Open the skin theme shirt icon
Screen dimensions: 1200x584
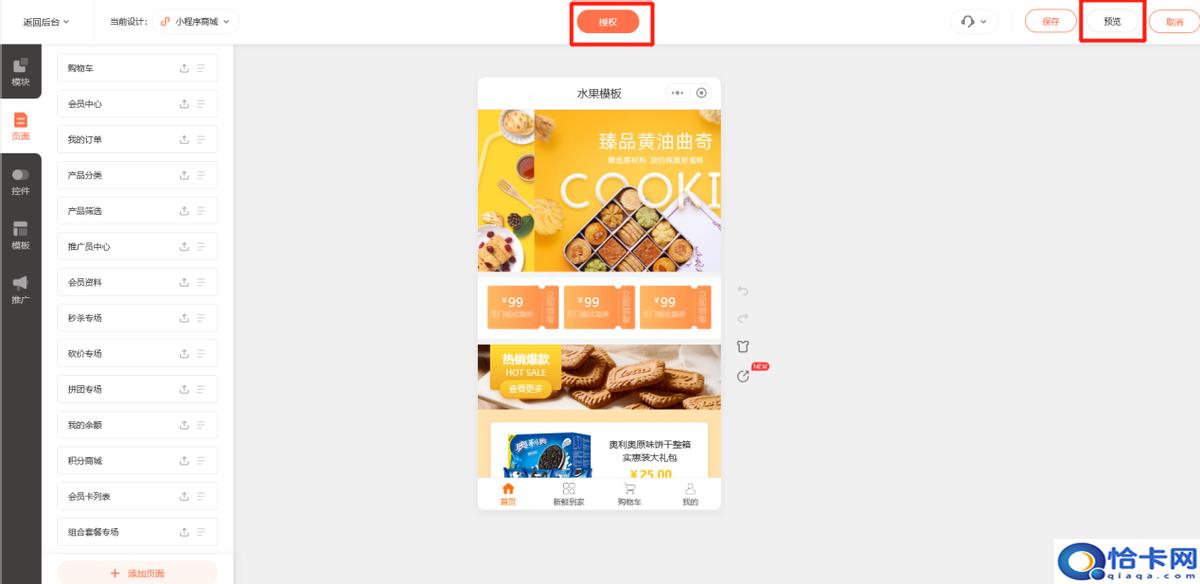742,347
